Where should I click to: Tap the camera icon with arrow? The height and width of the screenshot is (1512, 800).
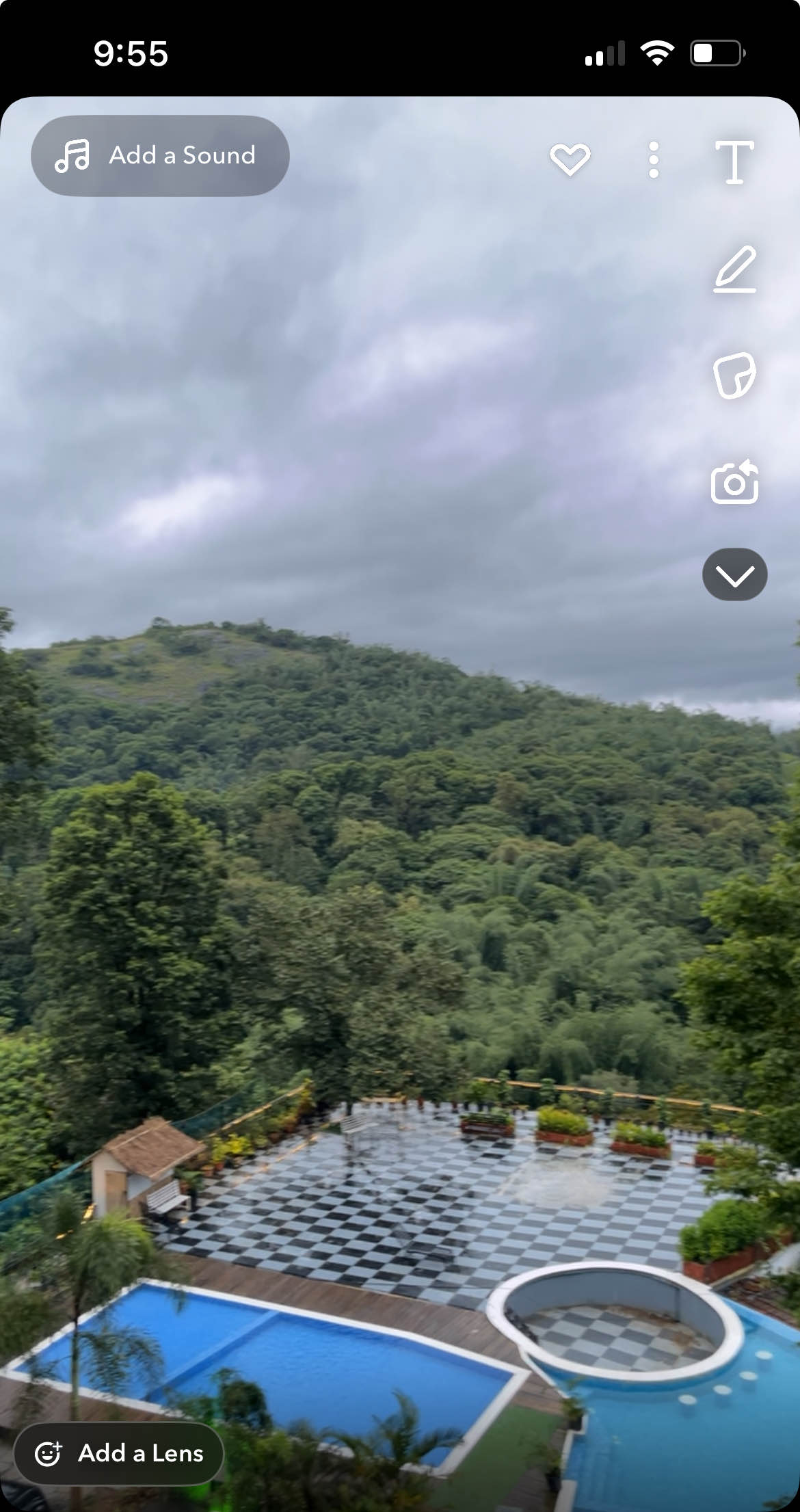(734, 481)
